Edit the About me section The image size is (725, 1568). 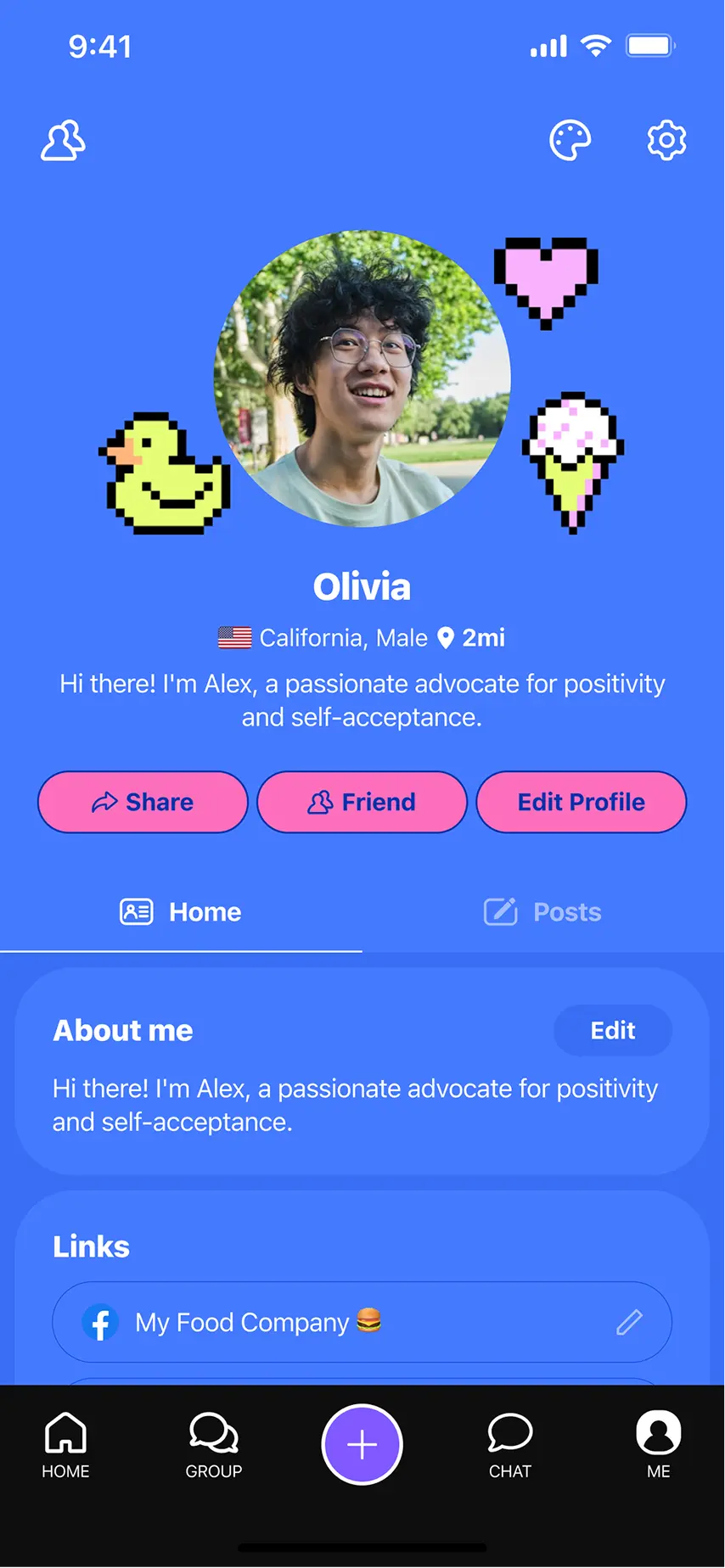612,1030
